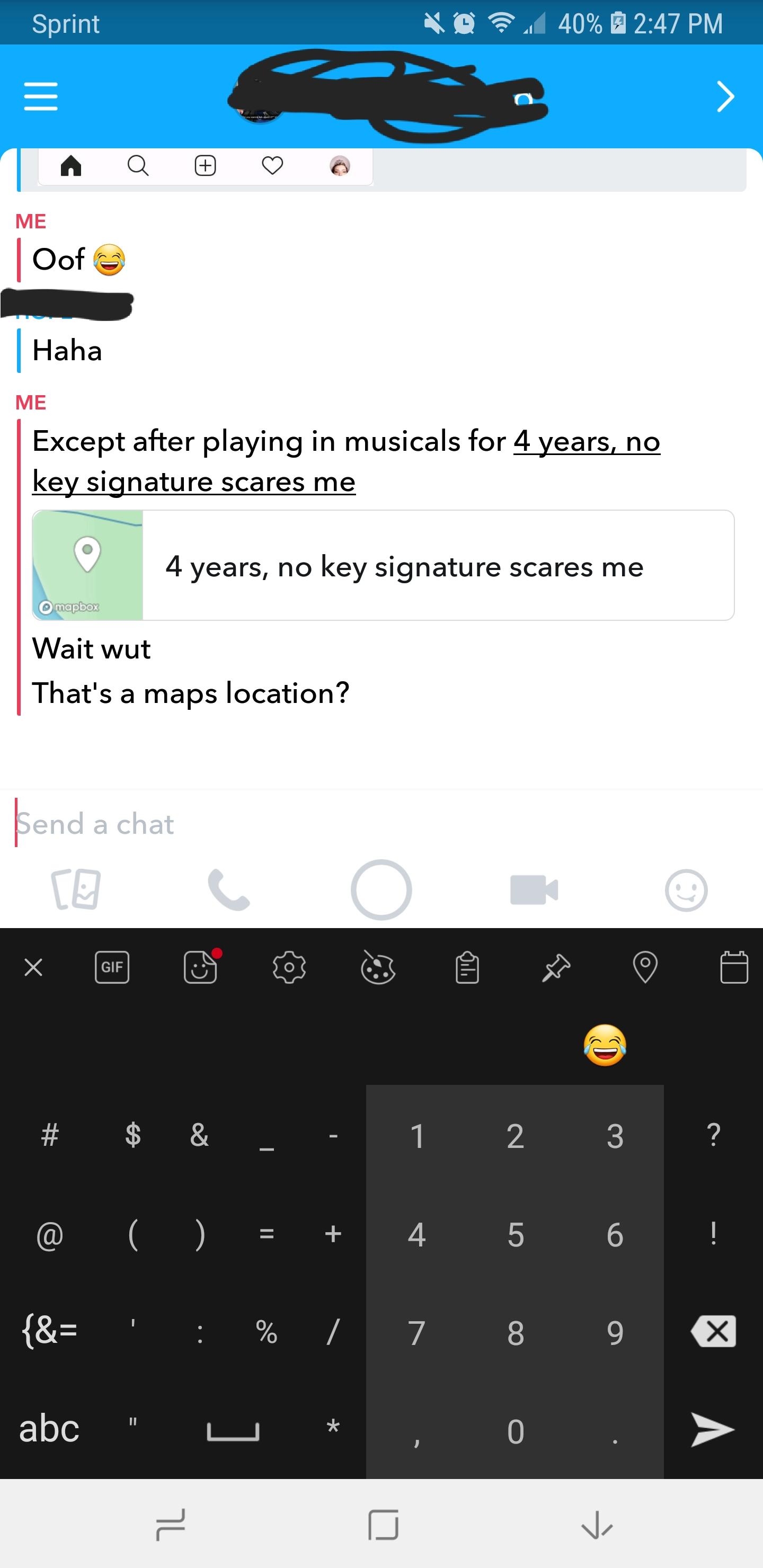Open the photo gallery picker
The height and width of the screenshot is (1568, 763).
point(76,890)
